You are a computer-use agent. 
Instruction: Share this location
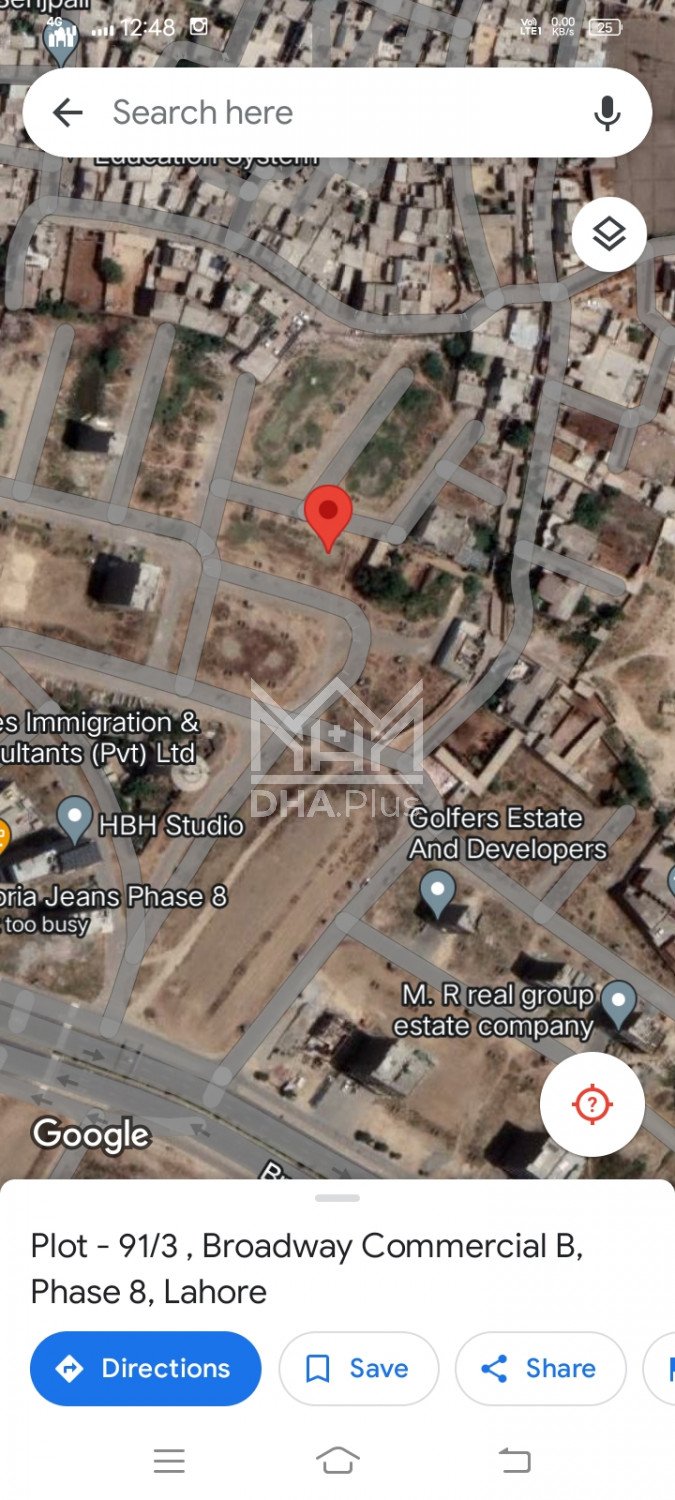[x=540, y=1368]
